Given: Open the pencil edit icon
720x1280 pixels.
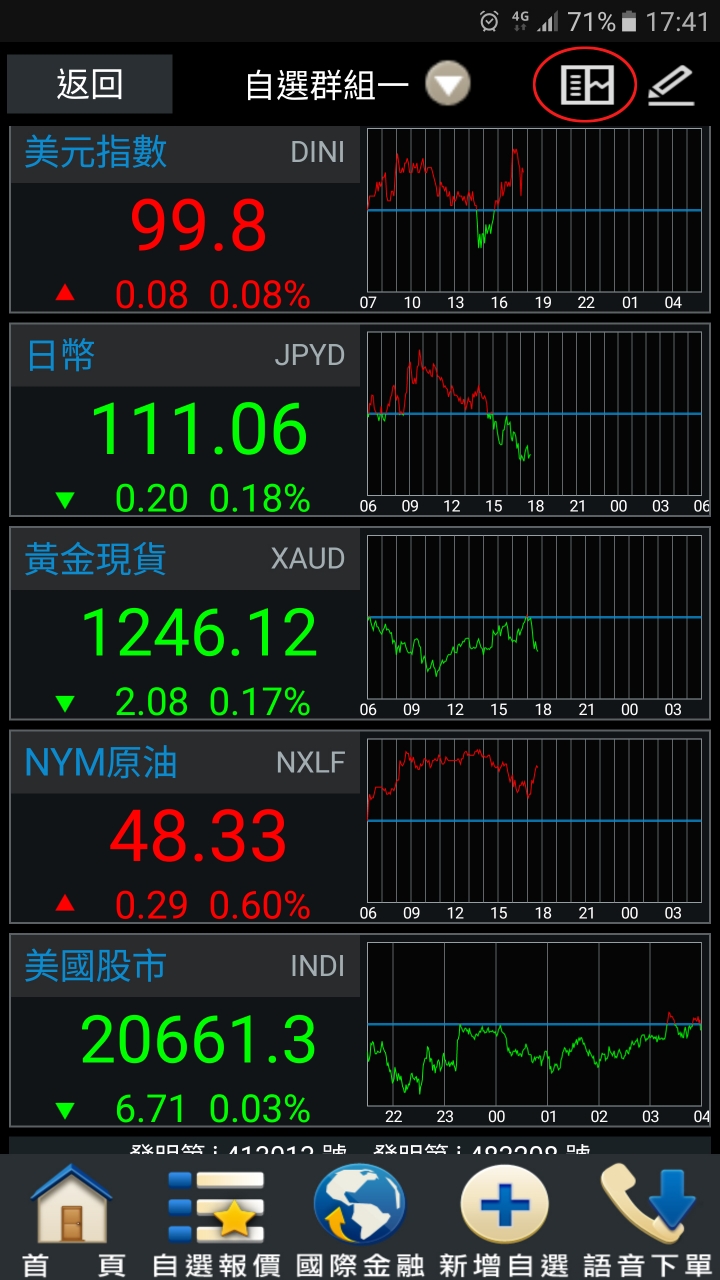Looking at the screenshot, I should (x=670, y=85).
